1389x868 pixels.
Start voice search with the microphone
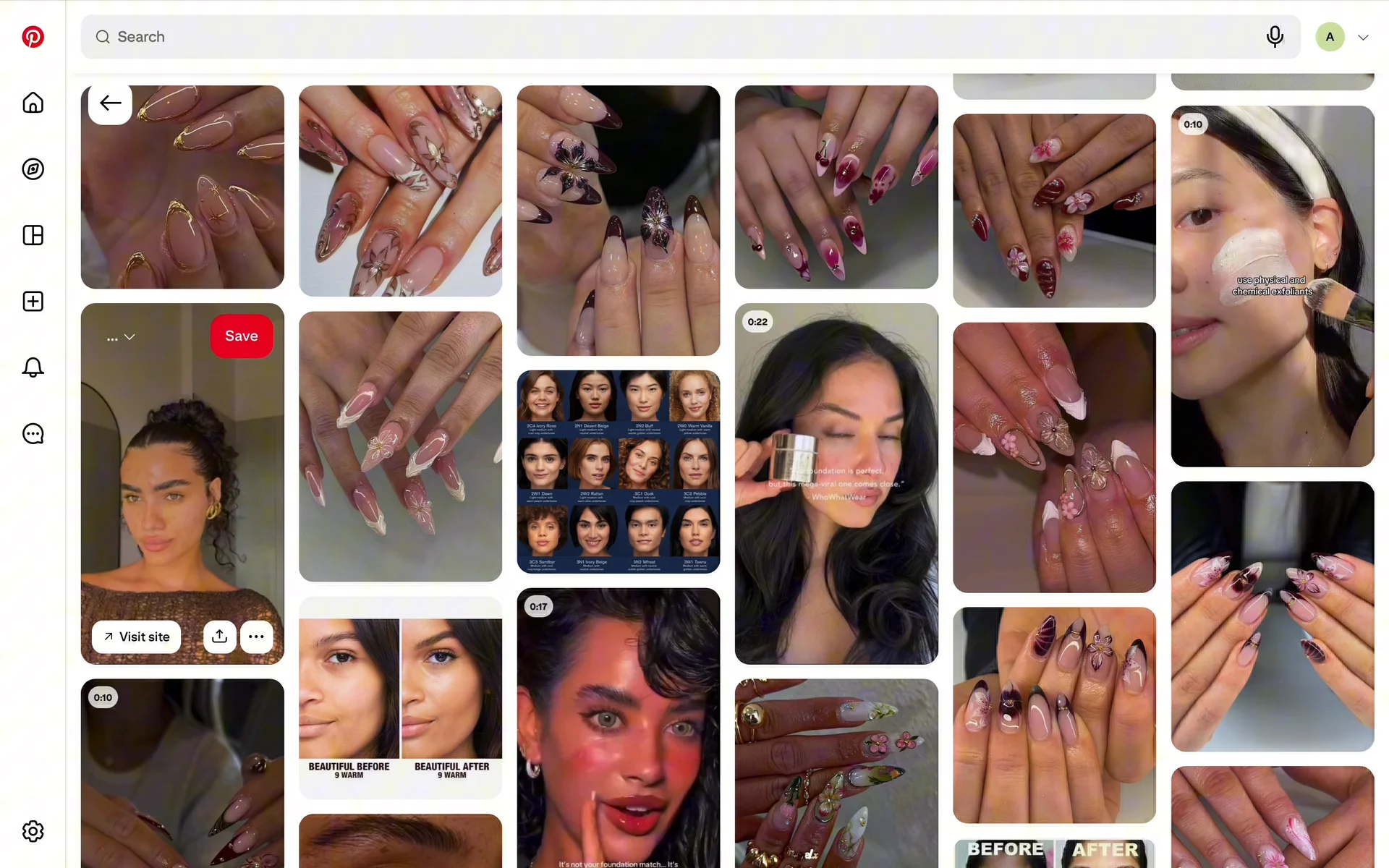pyautogui.click(x=1275, y=37)
